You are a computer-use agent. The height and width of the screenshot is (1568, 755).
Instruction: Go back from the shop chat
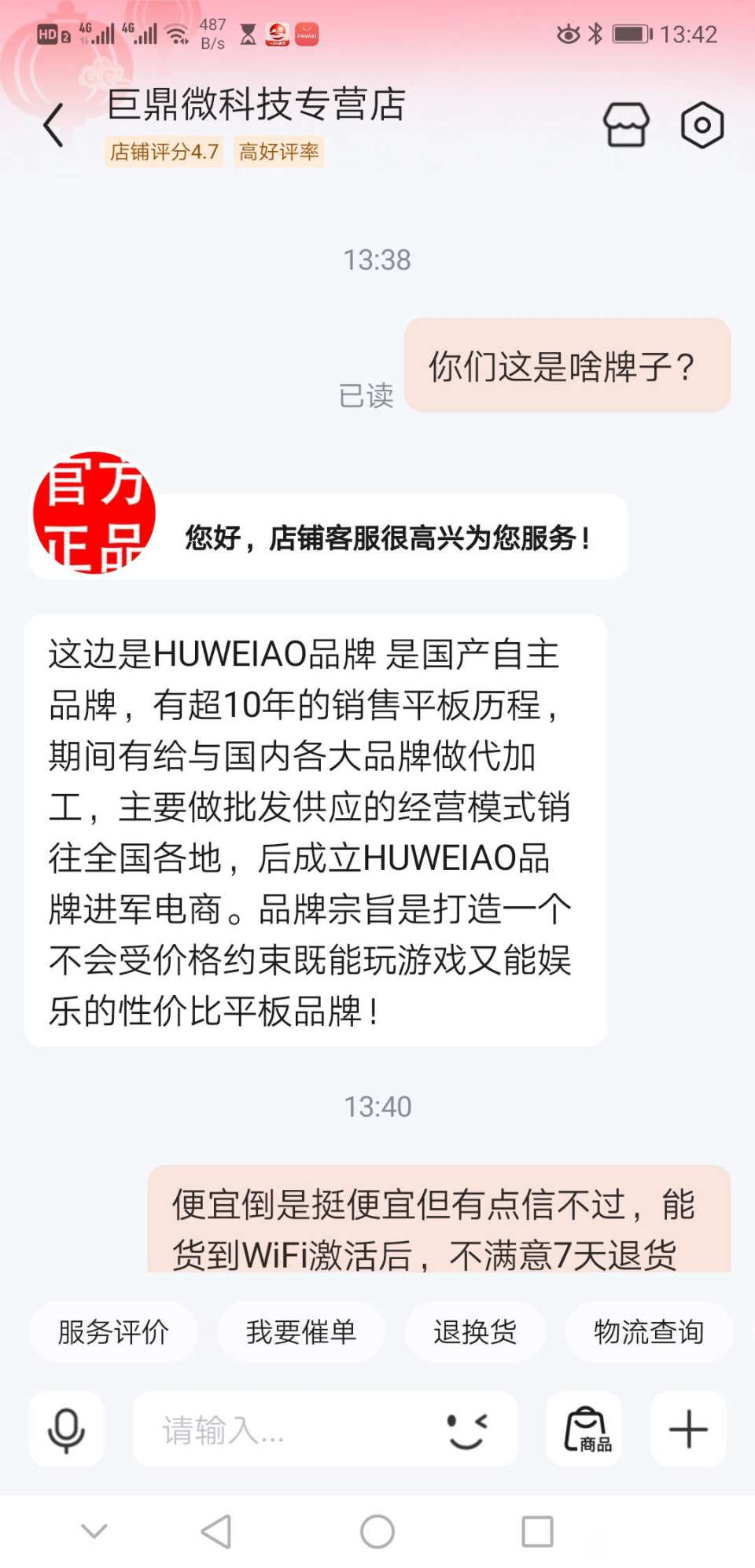click(x=53, y=126)
